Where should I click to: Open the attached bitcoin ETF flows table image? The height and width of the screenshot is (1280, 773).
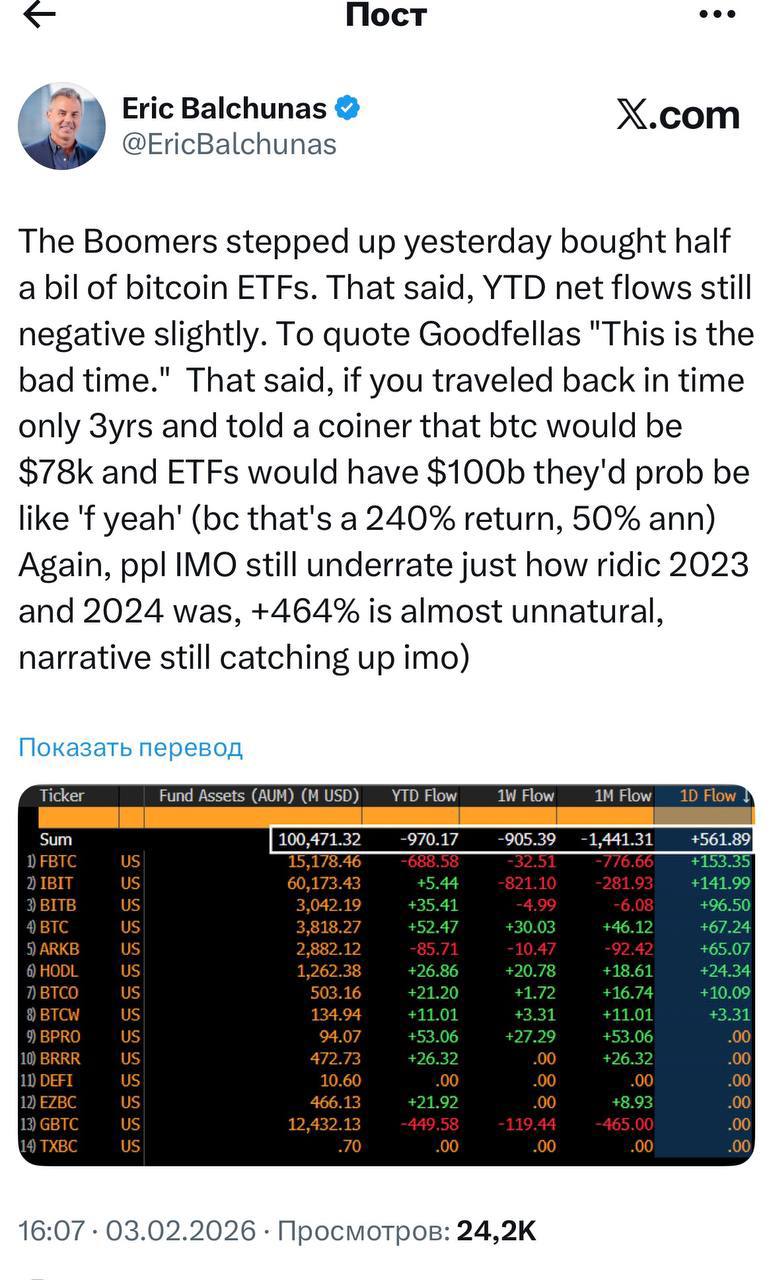(x=386, y=975)
